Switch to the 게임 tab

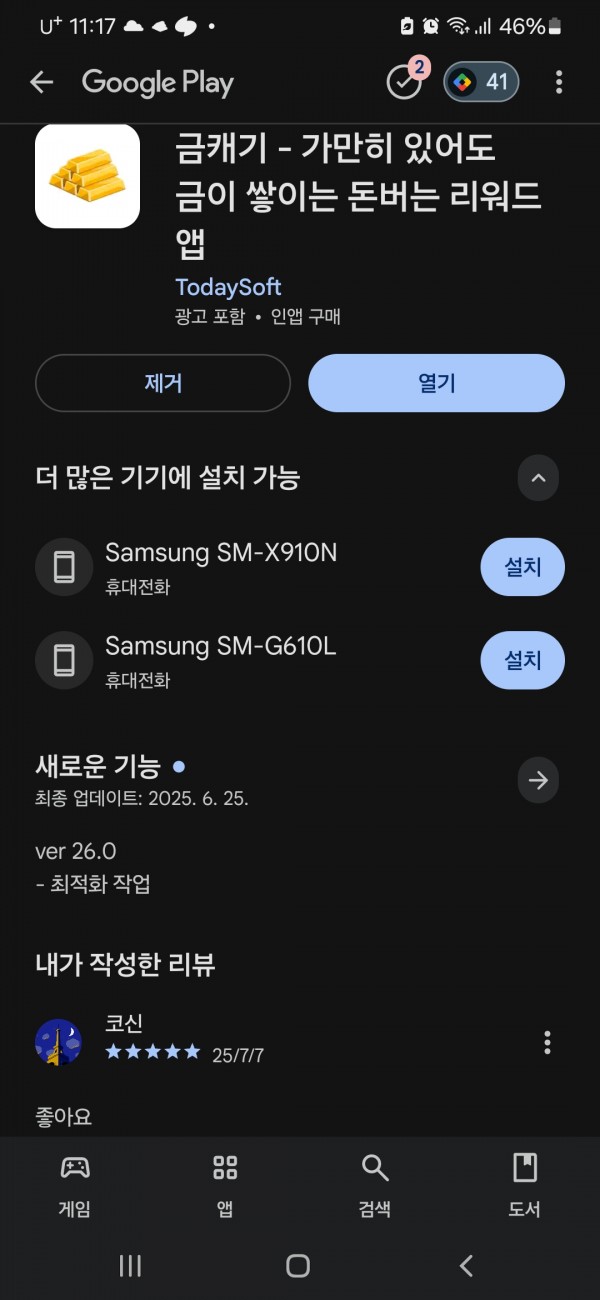[x=75, y=1185]
